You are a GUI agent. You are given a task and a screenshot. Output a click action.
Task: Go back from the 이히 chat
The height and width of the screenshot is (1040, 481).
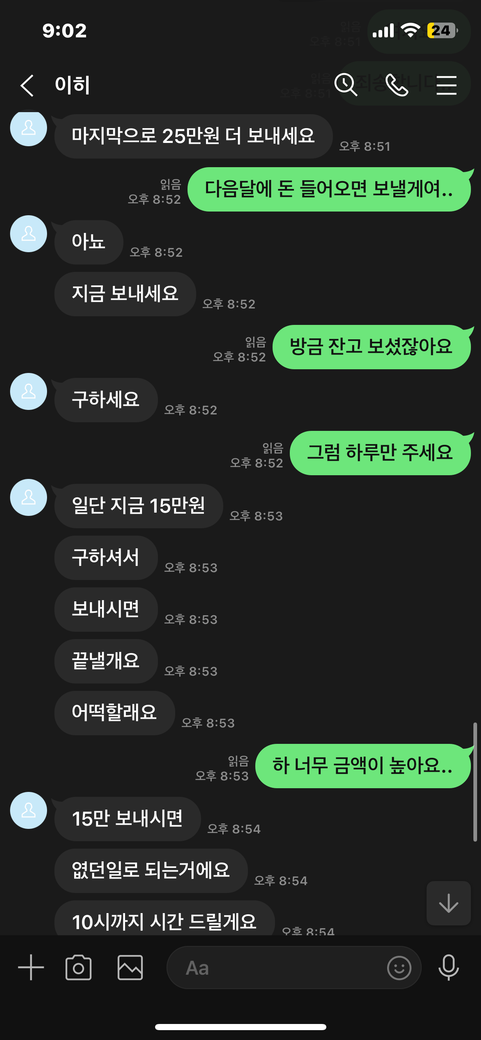[27, 86]
